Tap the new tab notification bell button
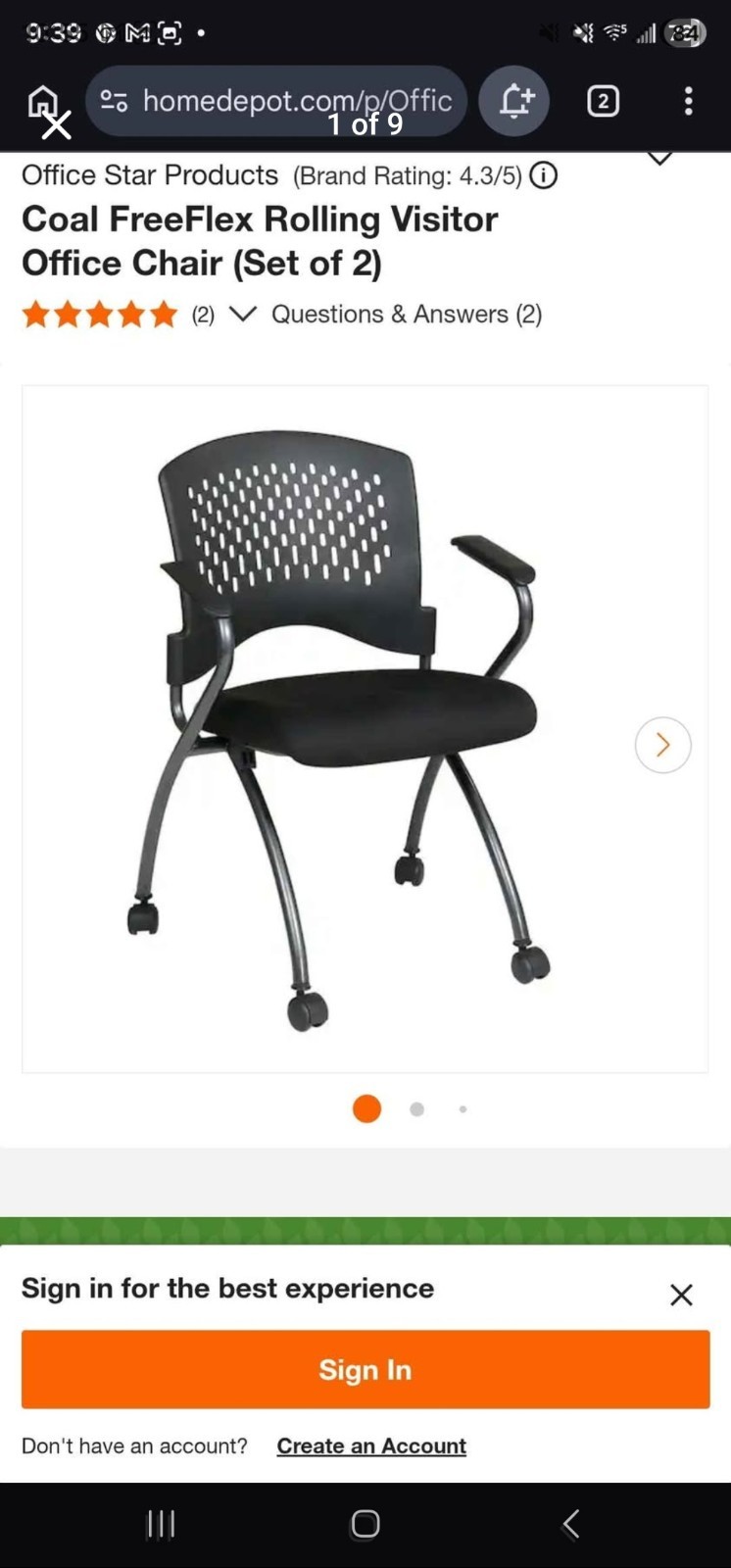The image size is (731, 1568). (x=514, y=101)
